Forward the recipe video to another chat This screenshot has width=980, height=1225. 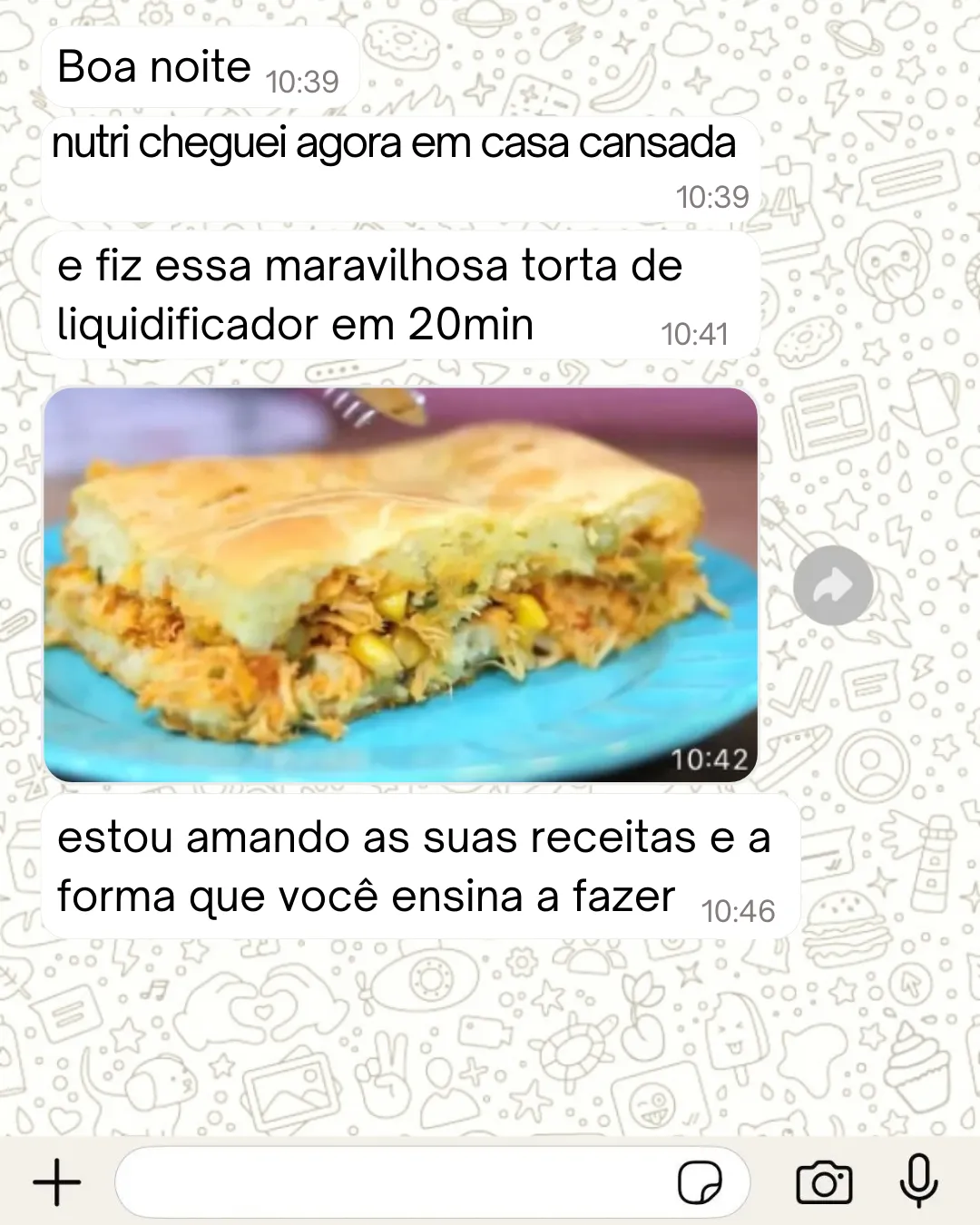[x=833, y=585]
